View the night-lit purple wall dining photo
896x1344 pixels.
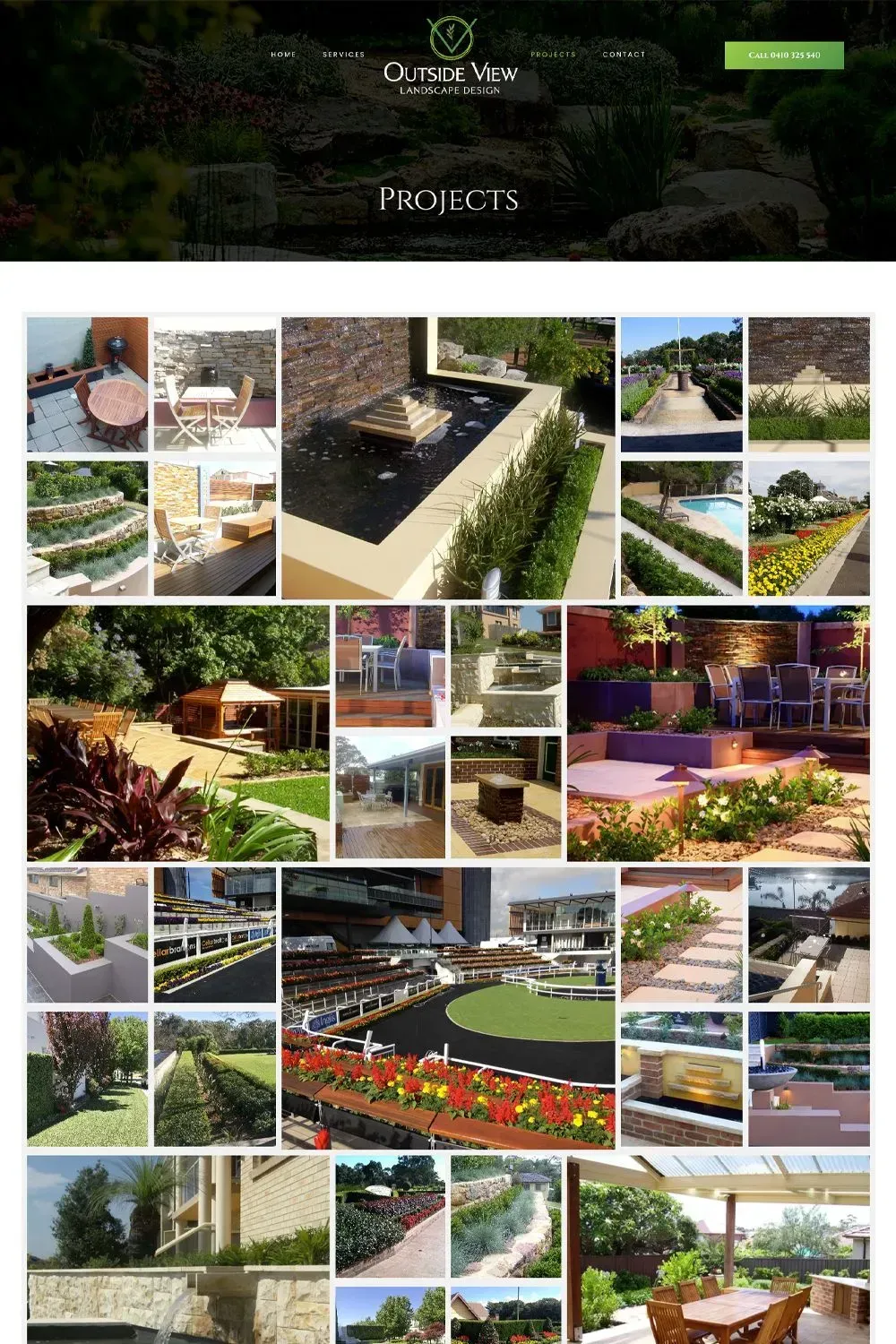[x=718, y=733]
